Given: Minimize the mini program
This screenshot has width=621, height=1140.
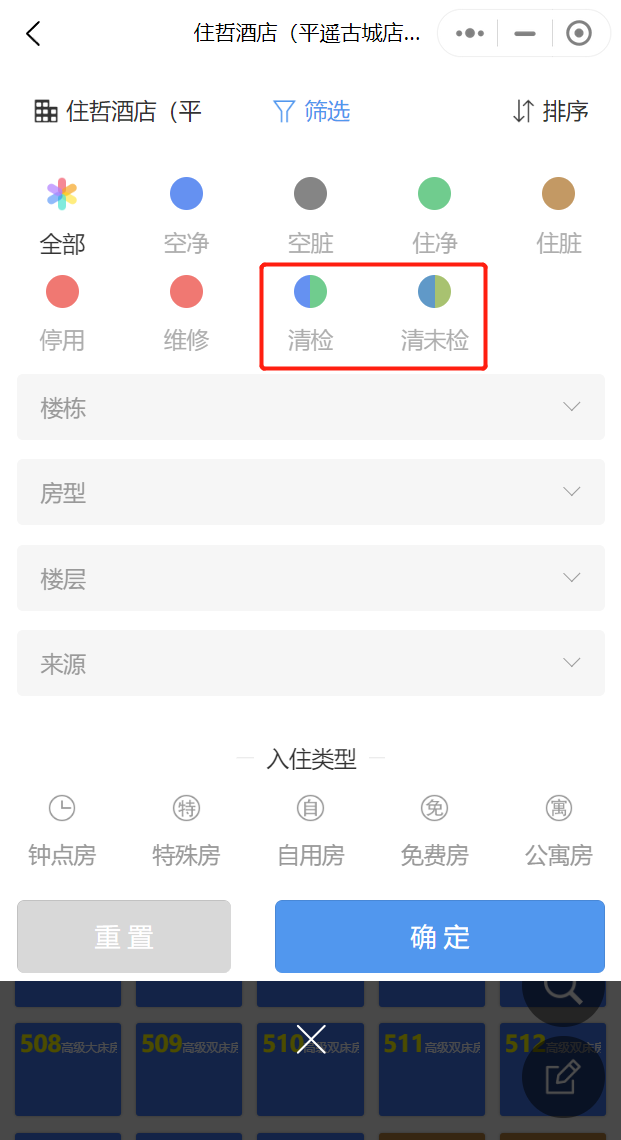Looking at the screenshot, I should (524, 33).
